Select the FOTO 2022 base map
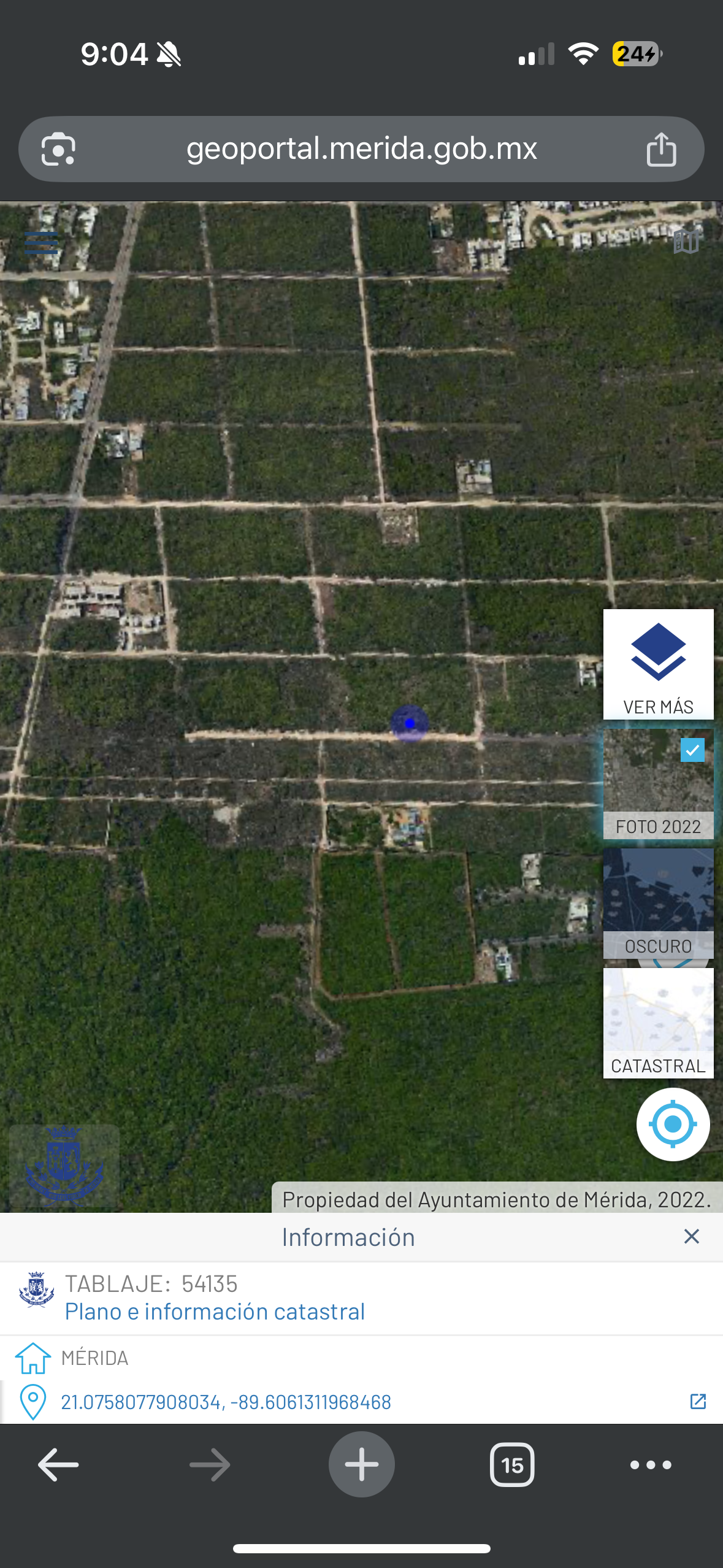Image resolution: width=723 pixels, height=1568 pixels. coord(658,783)
